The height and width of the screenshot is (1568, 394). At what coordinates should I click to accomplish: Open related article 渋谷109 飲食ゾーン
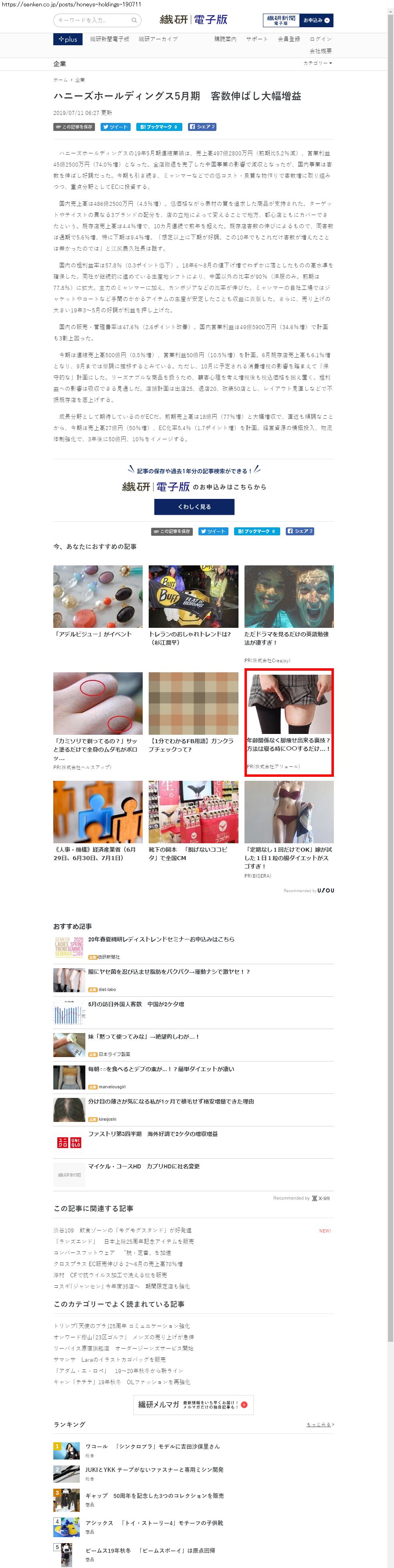pos(122,1230)
